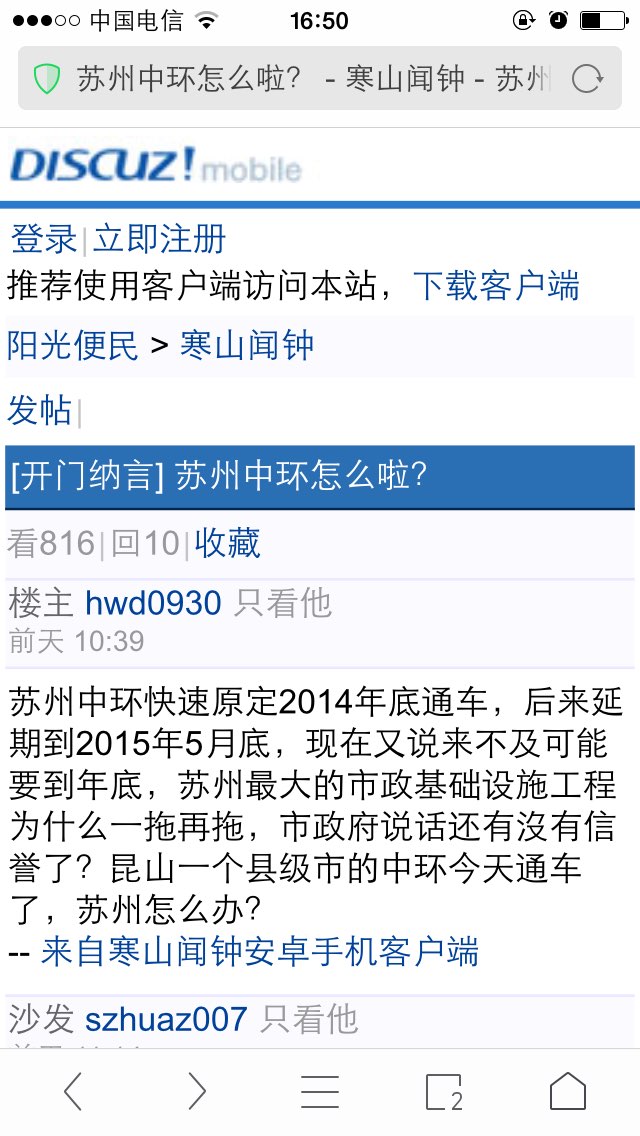Go to the browser home page
640x1136 pixels.
tap(568, 1091)
